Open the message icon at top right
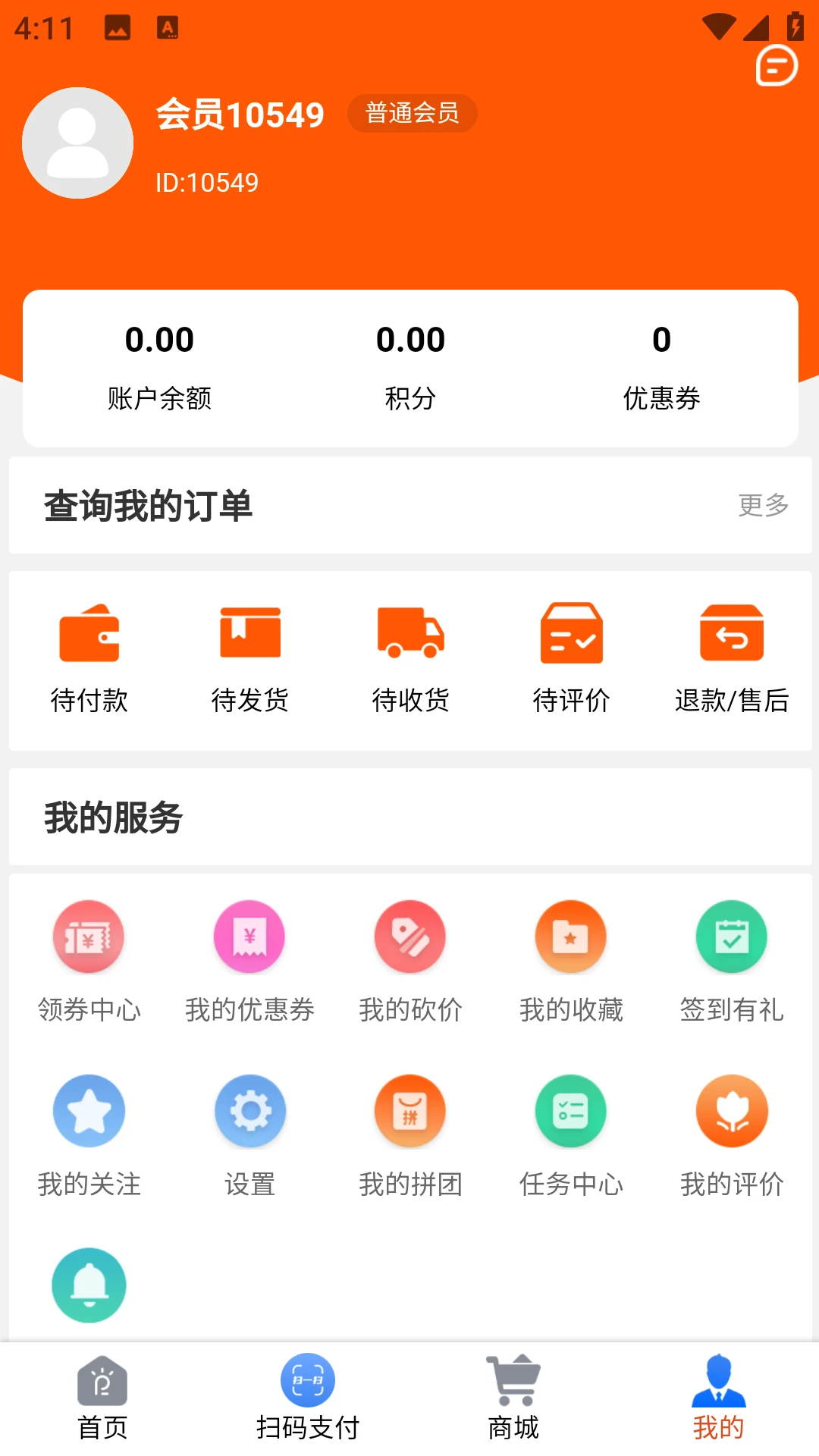This screenshot has width=819, height=1456. 777,66
